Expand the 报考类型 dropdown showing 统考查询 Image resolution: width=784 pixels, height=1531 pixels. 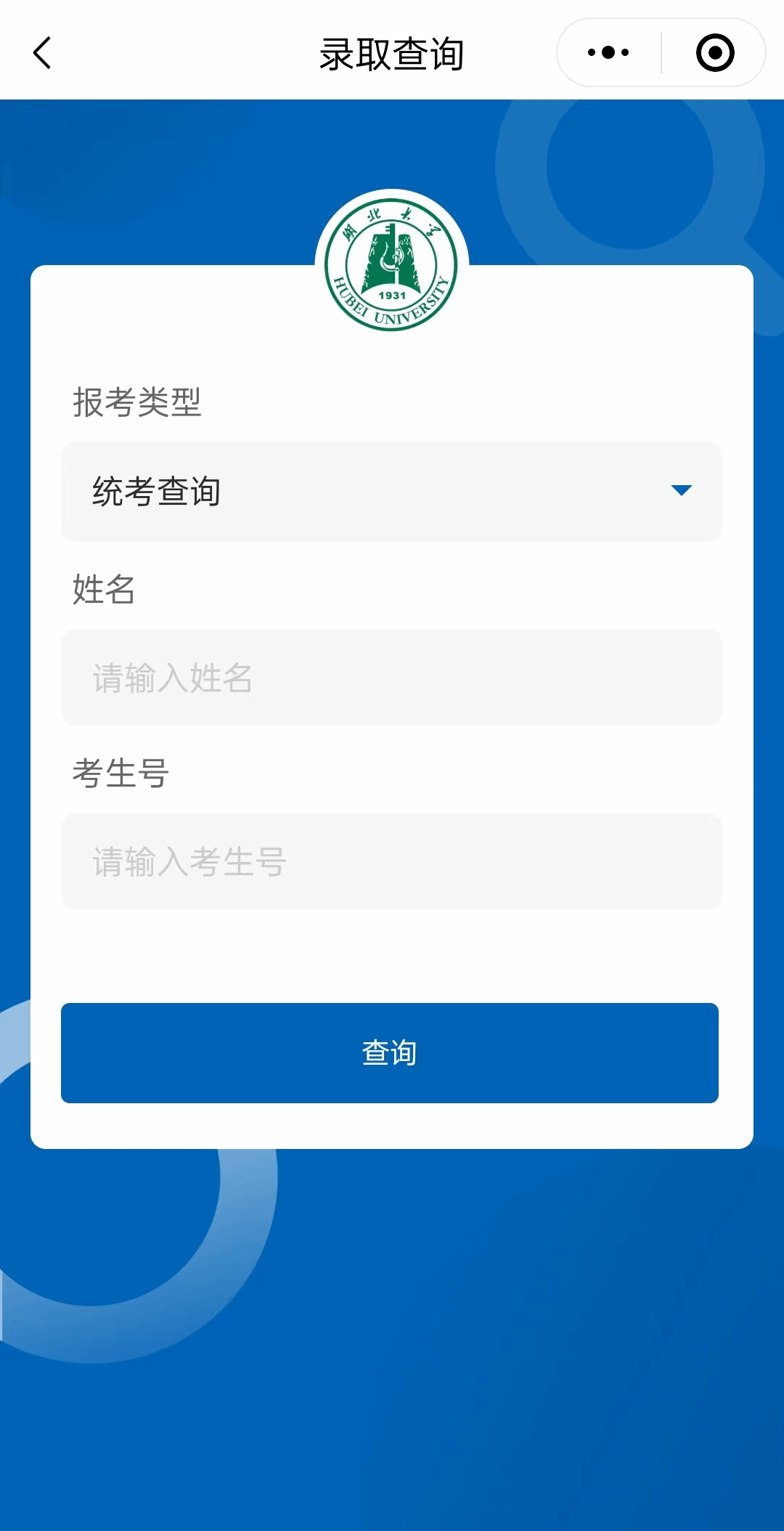coord(392,491)
